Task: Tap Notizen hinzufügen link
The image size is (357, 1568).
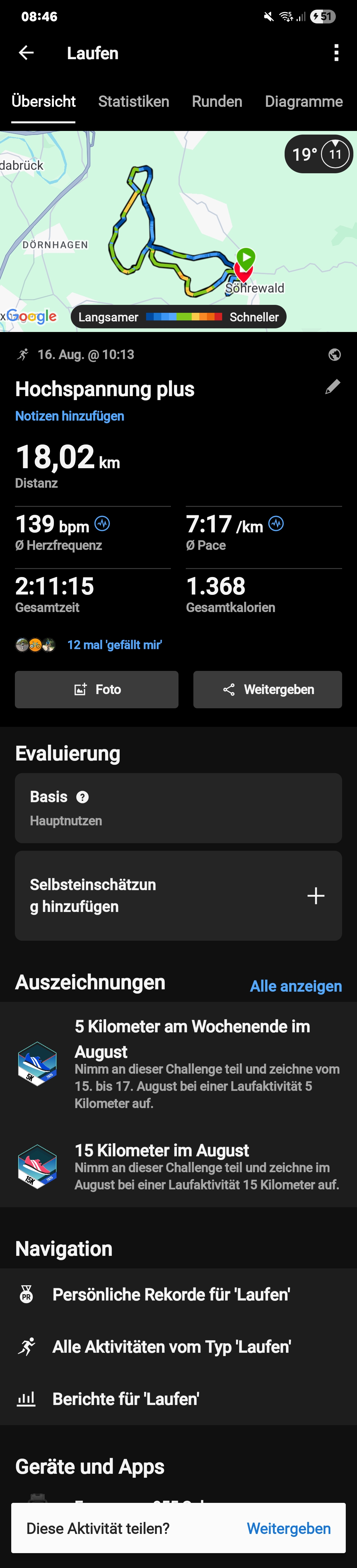Action: click(x=69, y=416)
